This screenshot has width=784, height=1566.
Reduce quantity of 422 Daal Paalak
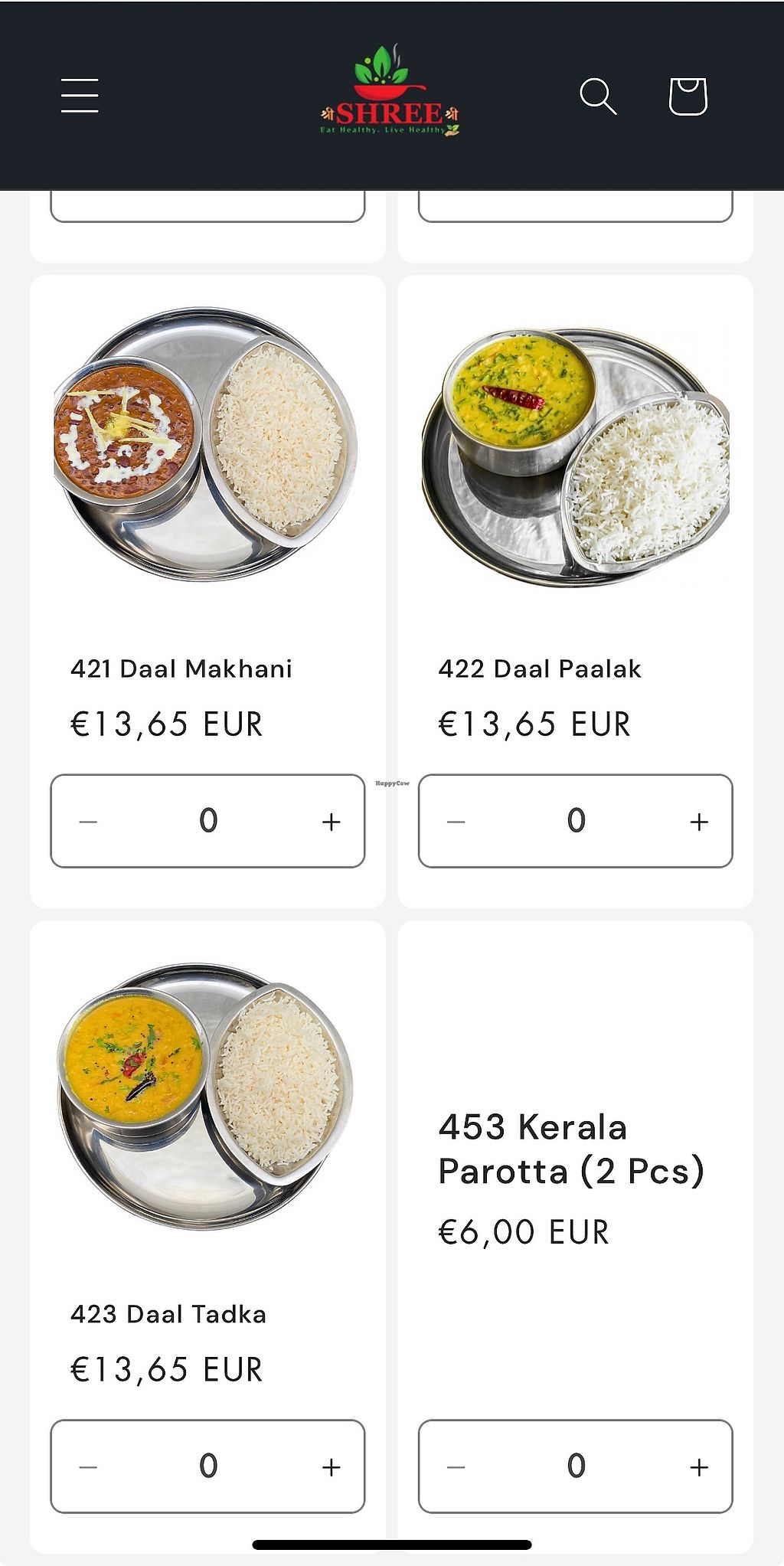[x=456, y=822]
